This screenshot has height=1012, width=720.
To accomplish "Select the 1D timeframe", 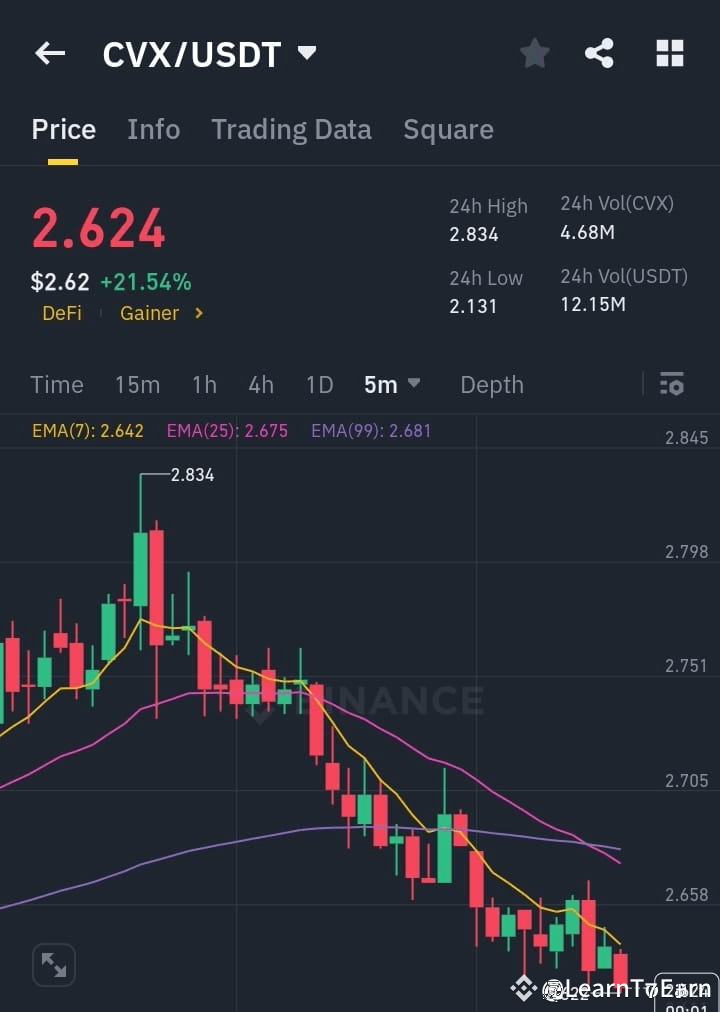I will (319, 384).
